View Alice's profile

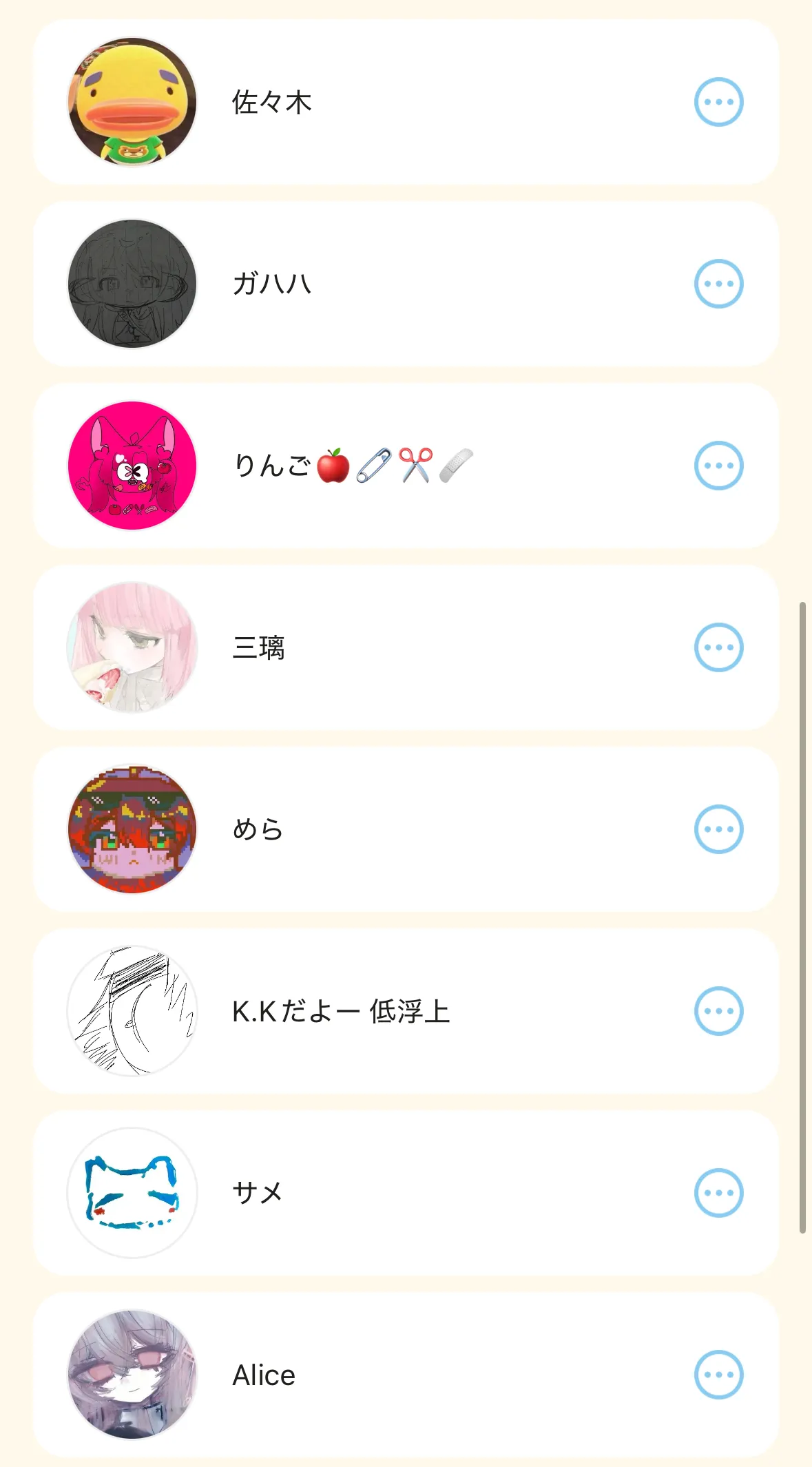pos(264,1375)
